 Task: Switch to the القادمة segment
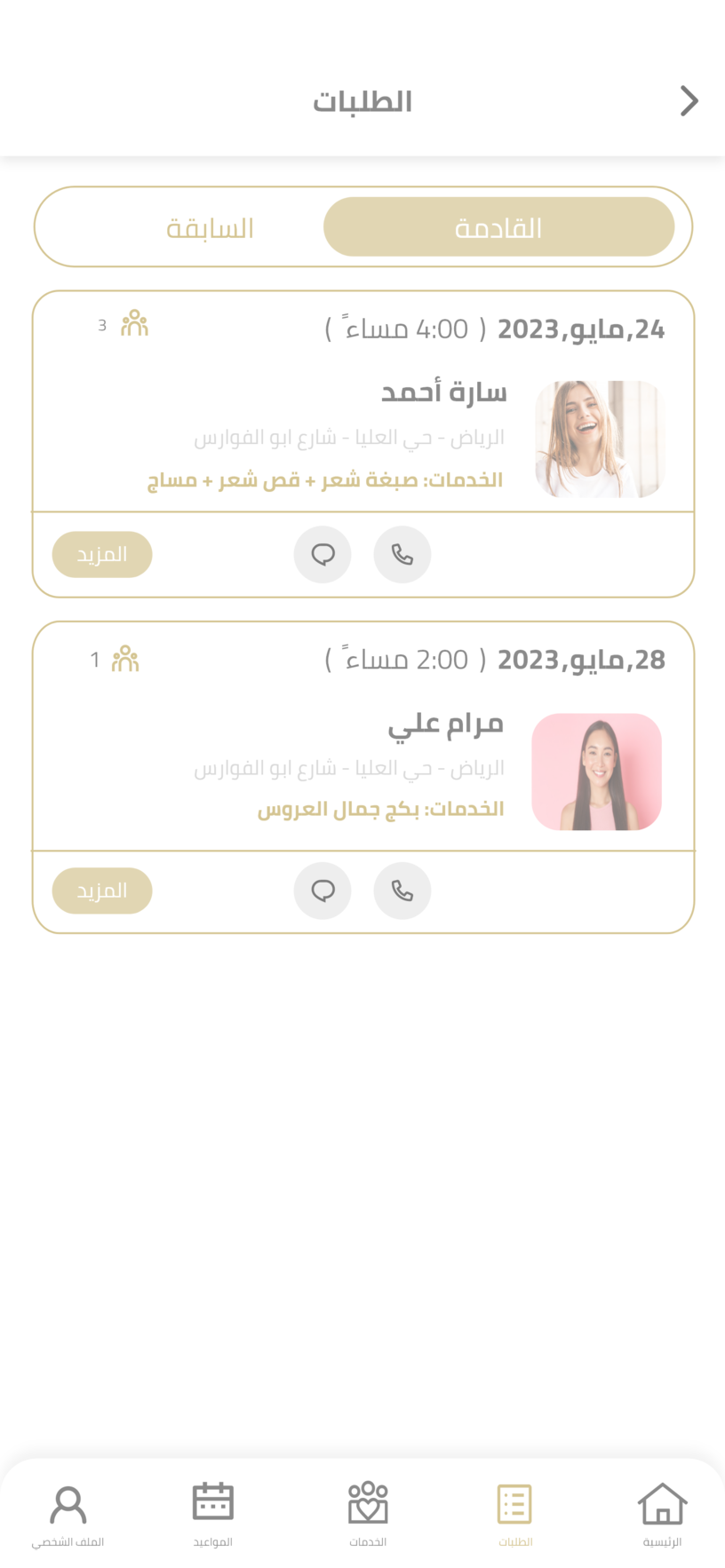pos(498,227)
